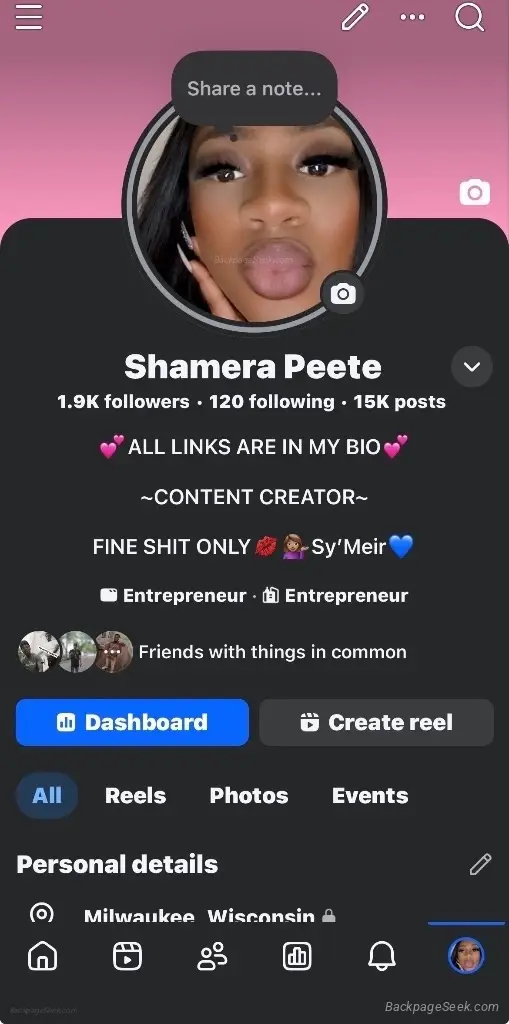Open the Reels video tab in bottom bar
This screenshot has height=1024, width=509.
[127, 957]
